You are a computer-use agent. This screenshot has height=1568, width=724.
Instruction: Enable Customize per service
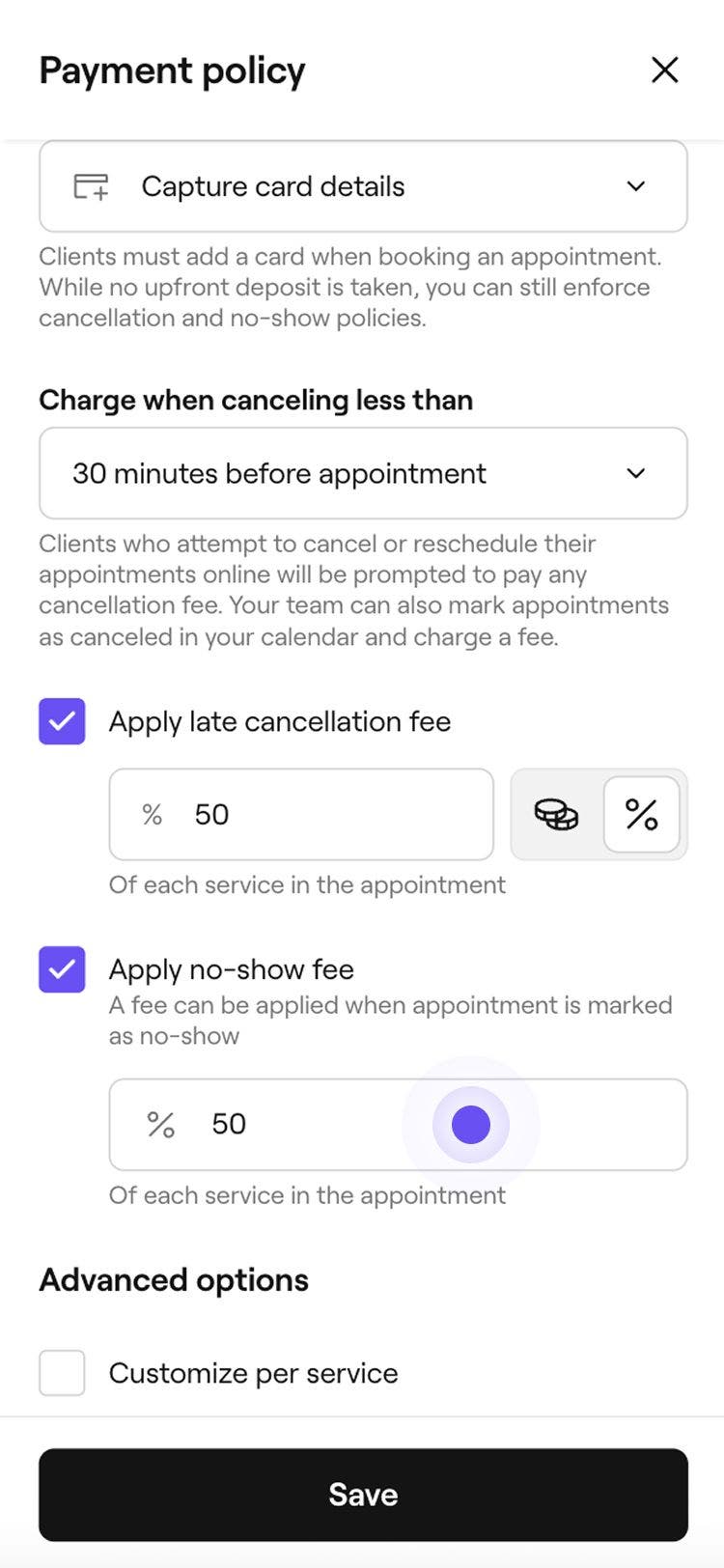point(62,1372)
